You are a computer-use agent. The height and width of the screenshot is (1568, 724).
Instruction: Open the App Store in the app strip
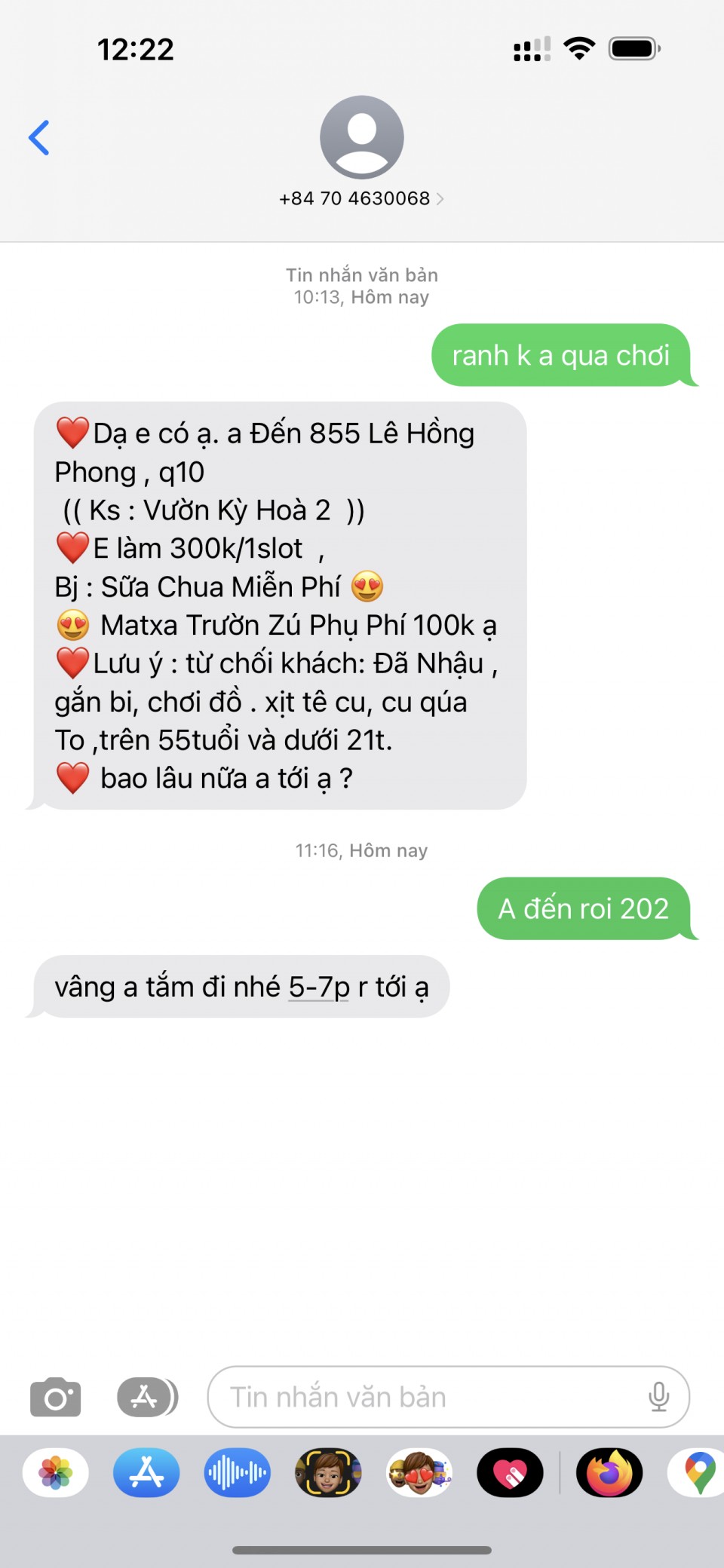(146, 1472)
